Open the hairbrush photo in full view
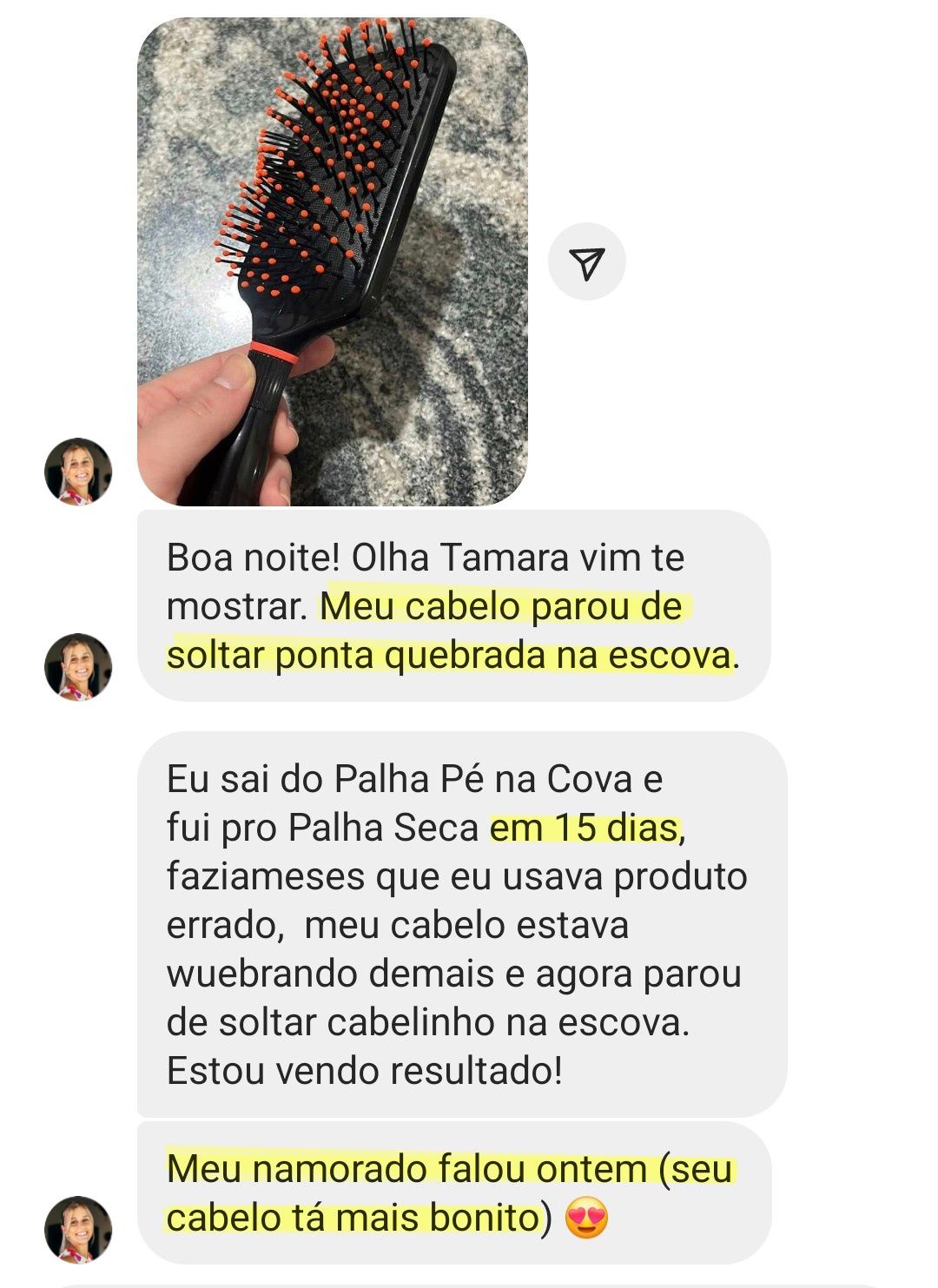This screenshot has width=938, height=1288. 332,261
